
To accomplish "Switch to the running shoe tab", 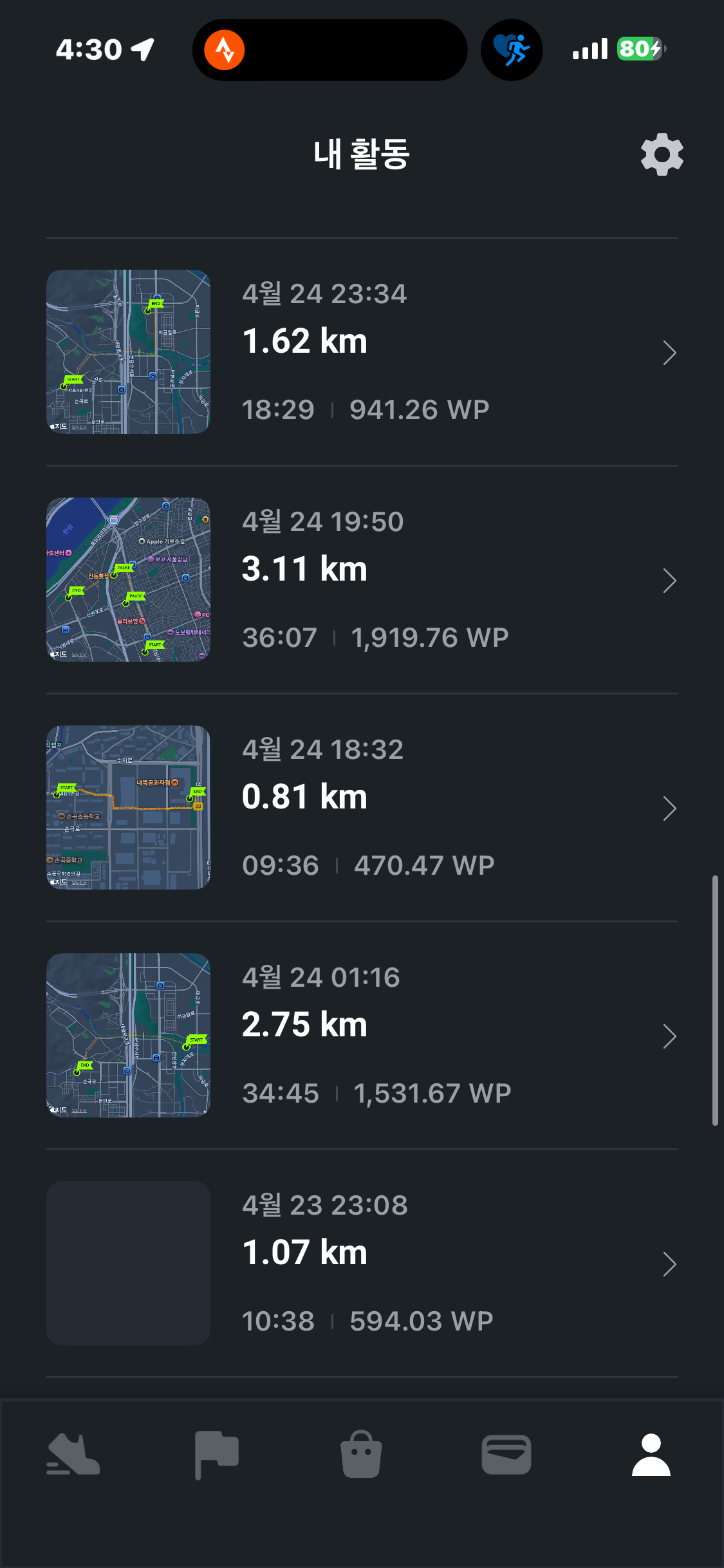I will [73, 1455].
